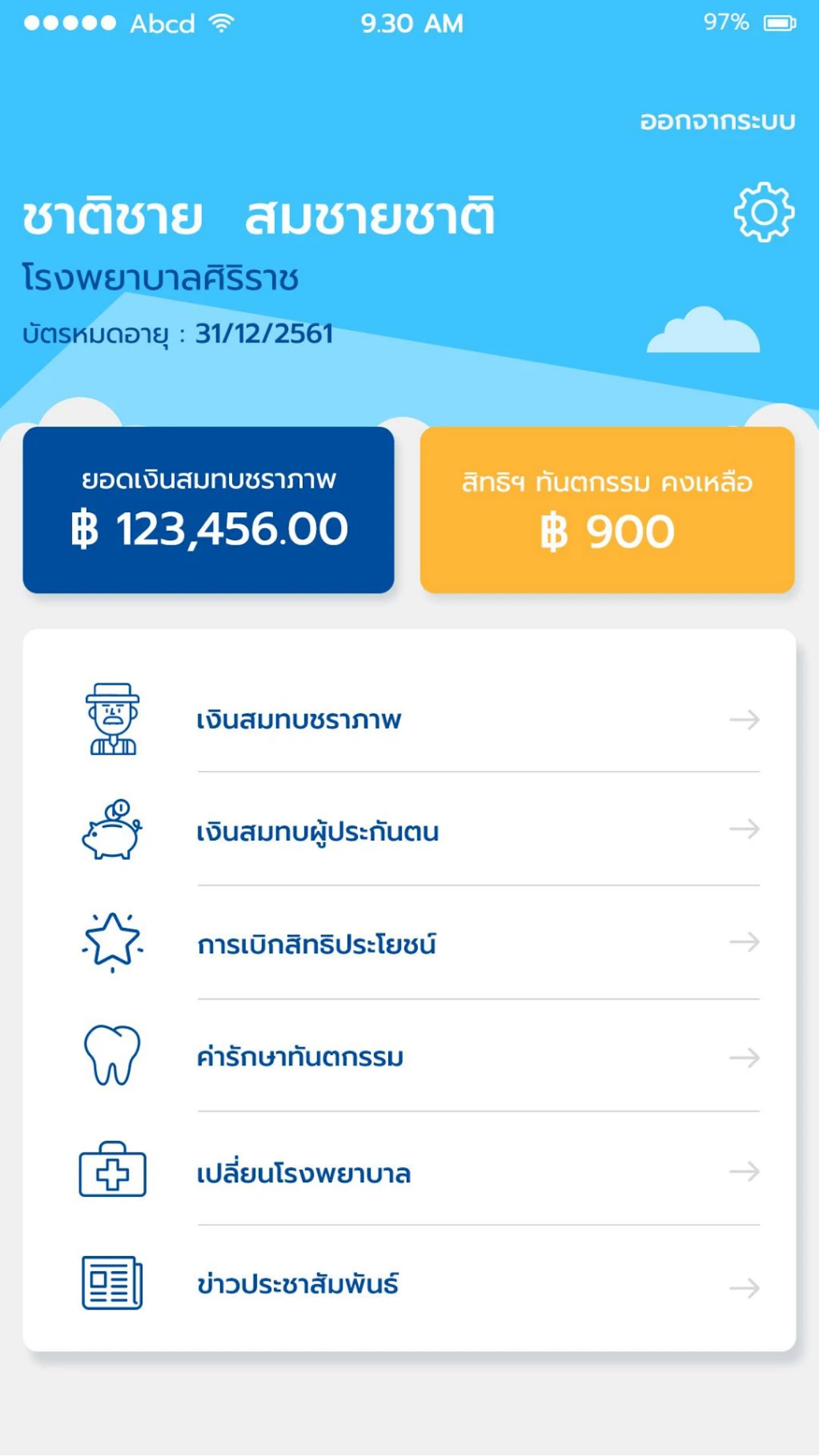Open the settings gear icon
819x1456 pixels.
pos(764,212)
